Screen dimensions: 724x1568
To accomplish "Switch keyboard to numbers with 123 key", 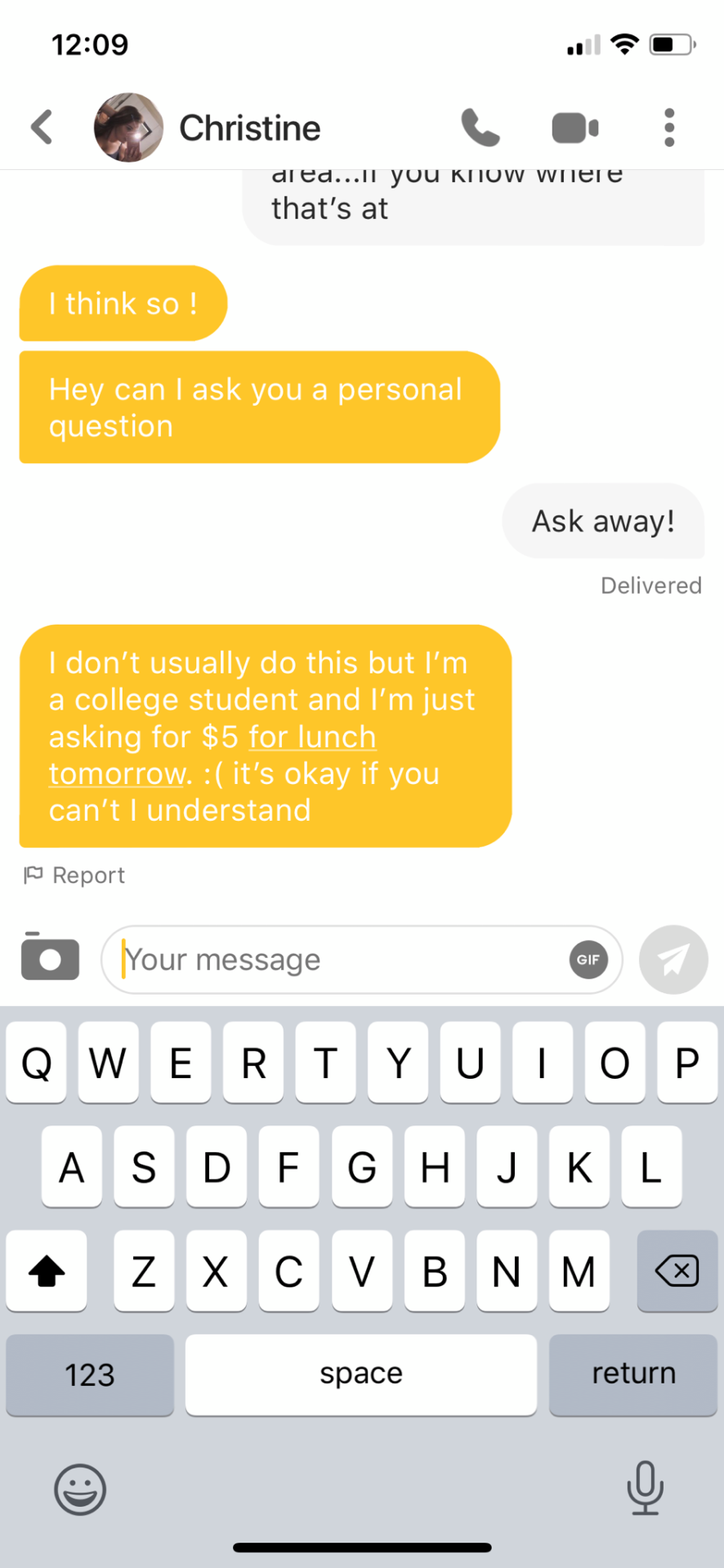I will (x=90, y=1374).
